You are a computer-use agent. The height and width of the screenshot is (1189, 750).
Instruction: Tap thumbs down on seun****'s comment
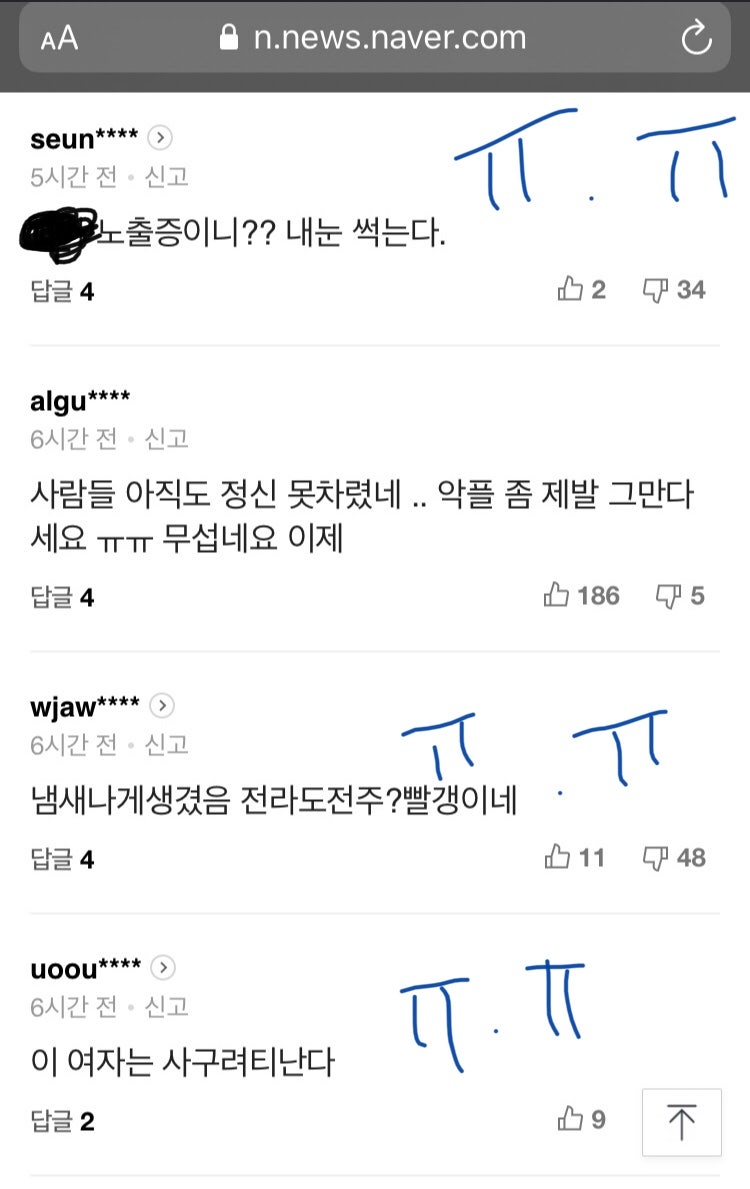click(x=657, y=290)
